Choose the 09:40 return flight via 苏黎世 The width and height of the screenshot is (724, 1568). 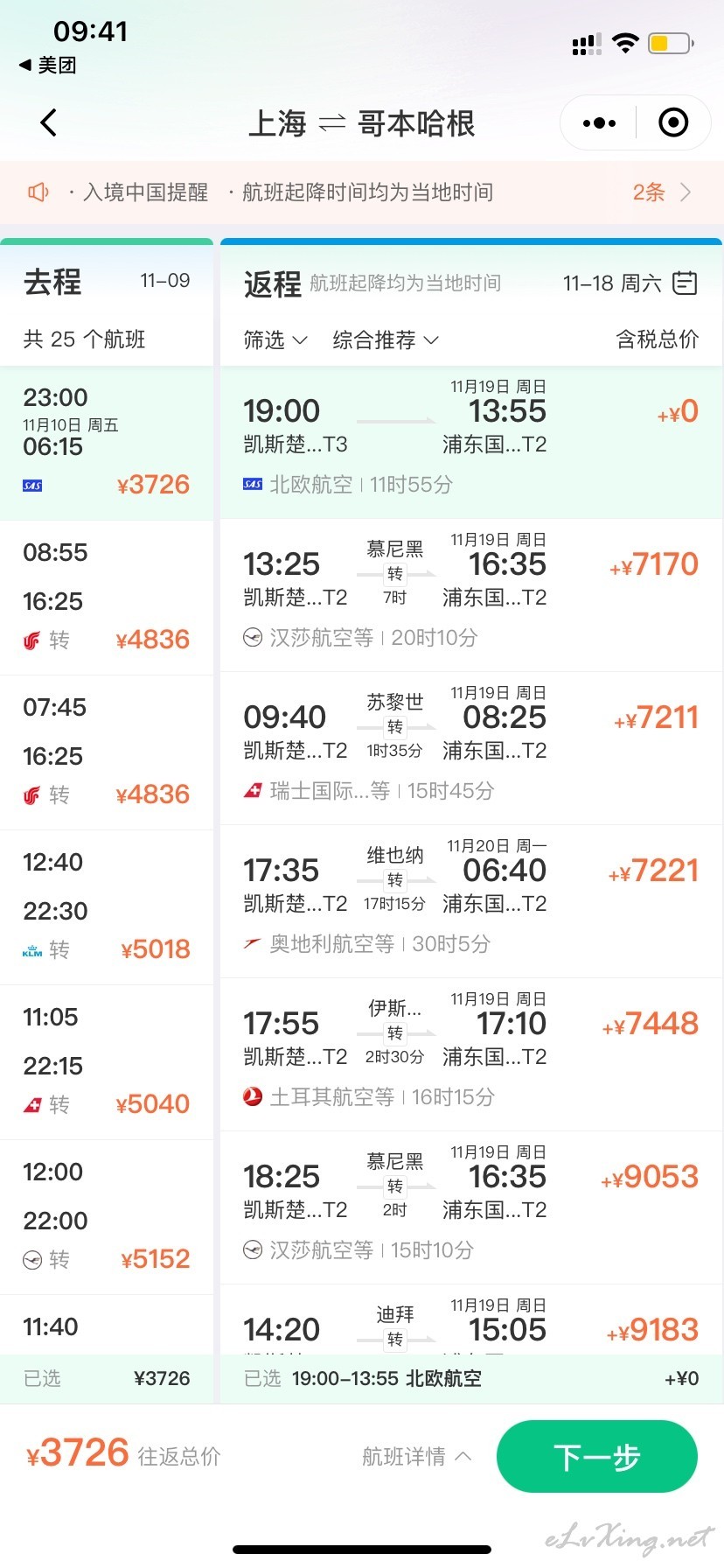point(471,749)
